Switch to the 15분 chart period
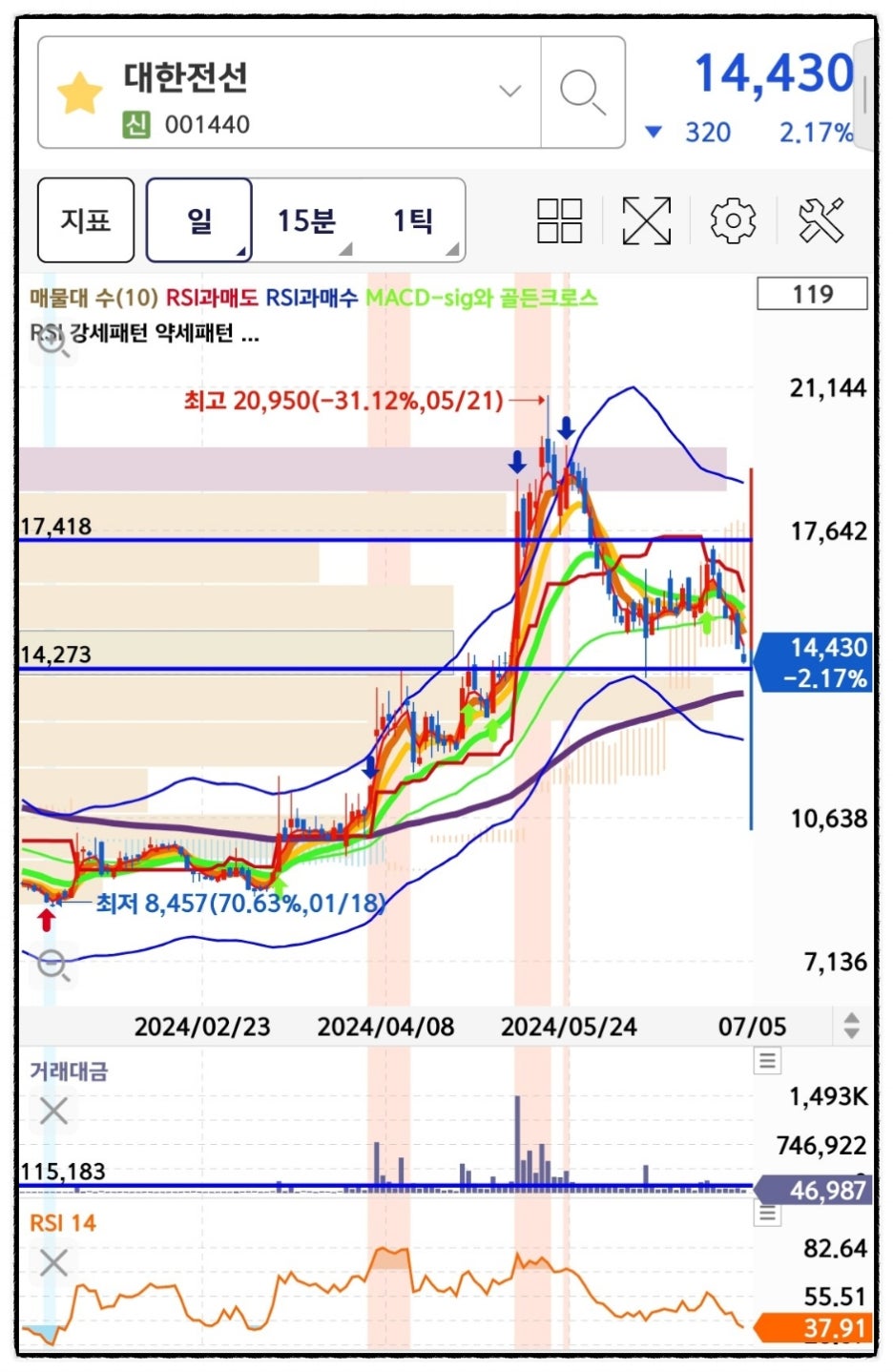The width and height of the screenshot is (893, 1372). 306,220
